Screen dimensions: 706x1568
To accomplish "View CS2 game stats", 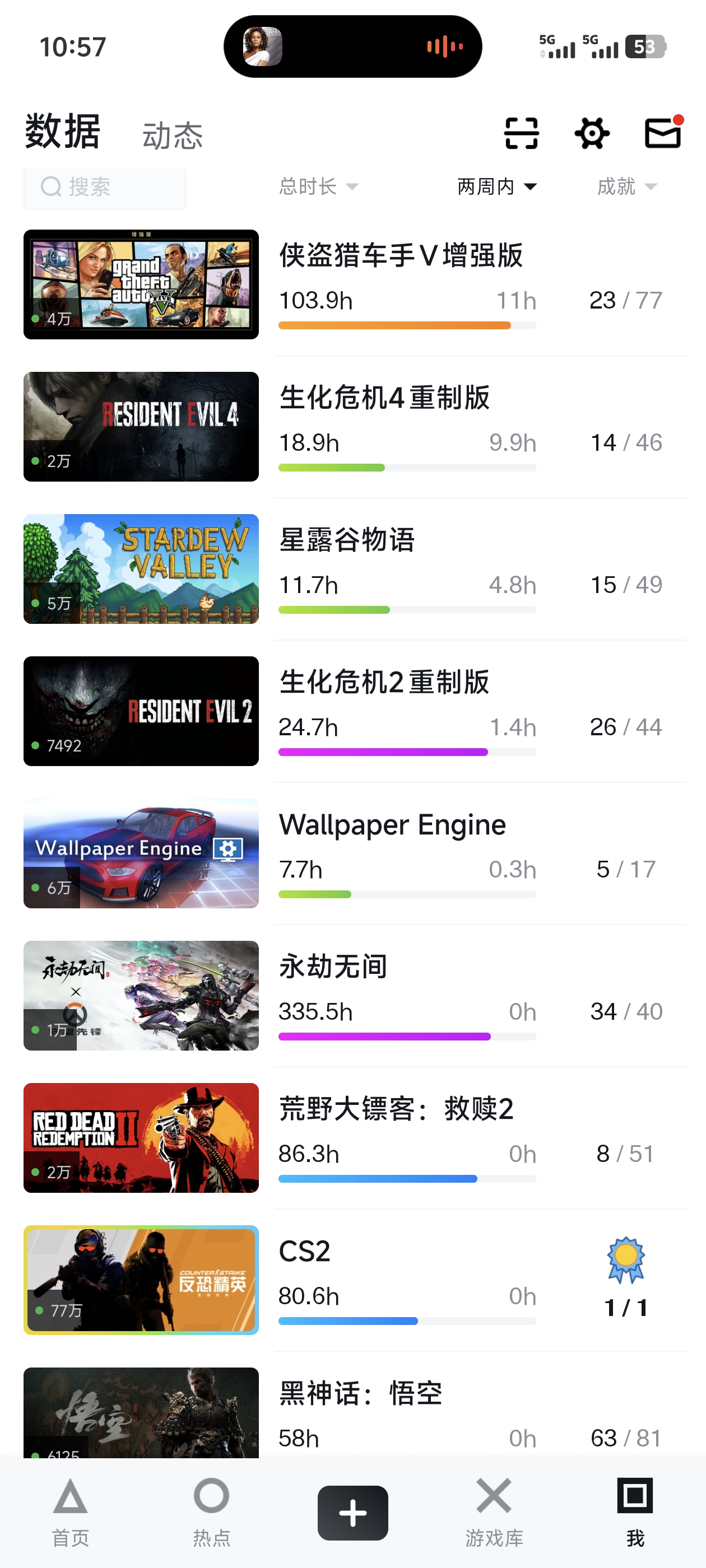I will pyautogui.click(x=305, y=1252).
